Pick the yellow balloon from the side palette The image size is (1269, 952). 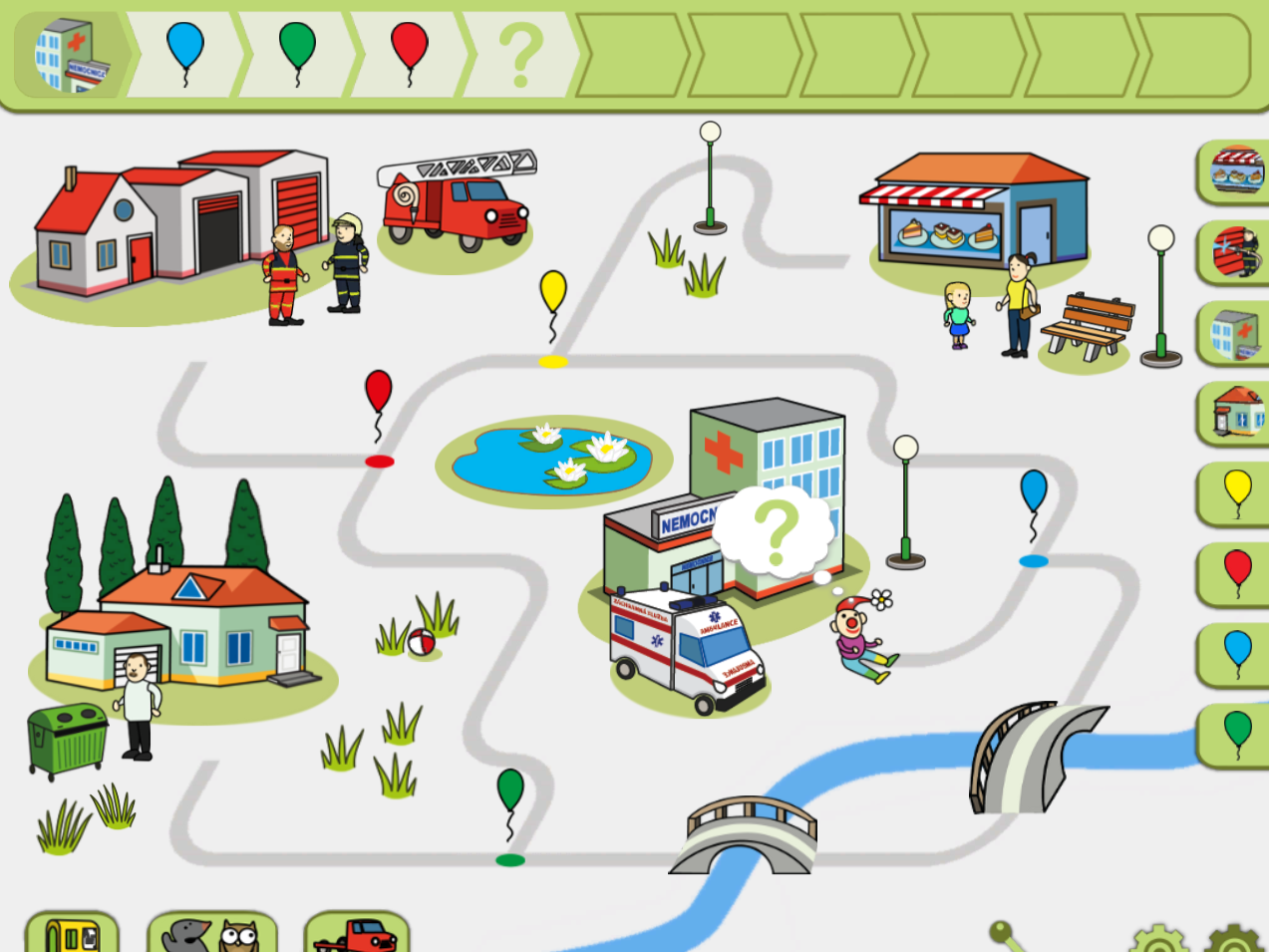pyautogui.click(x=1236, y=493)
